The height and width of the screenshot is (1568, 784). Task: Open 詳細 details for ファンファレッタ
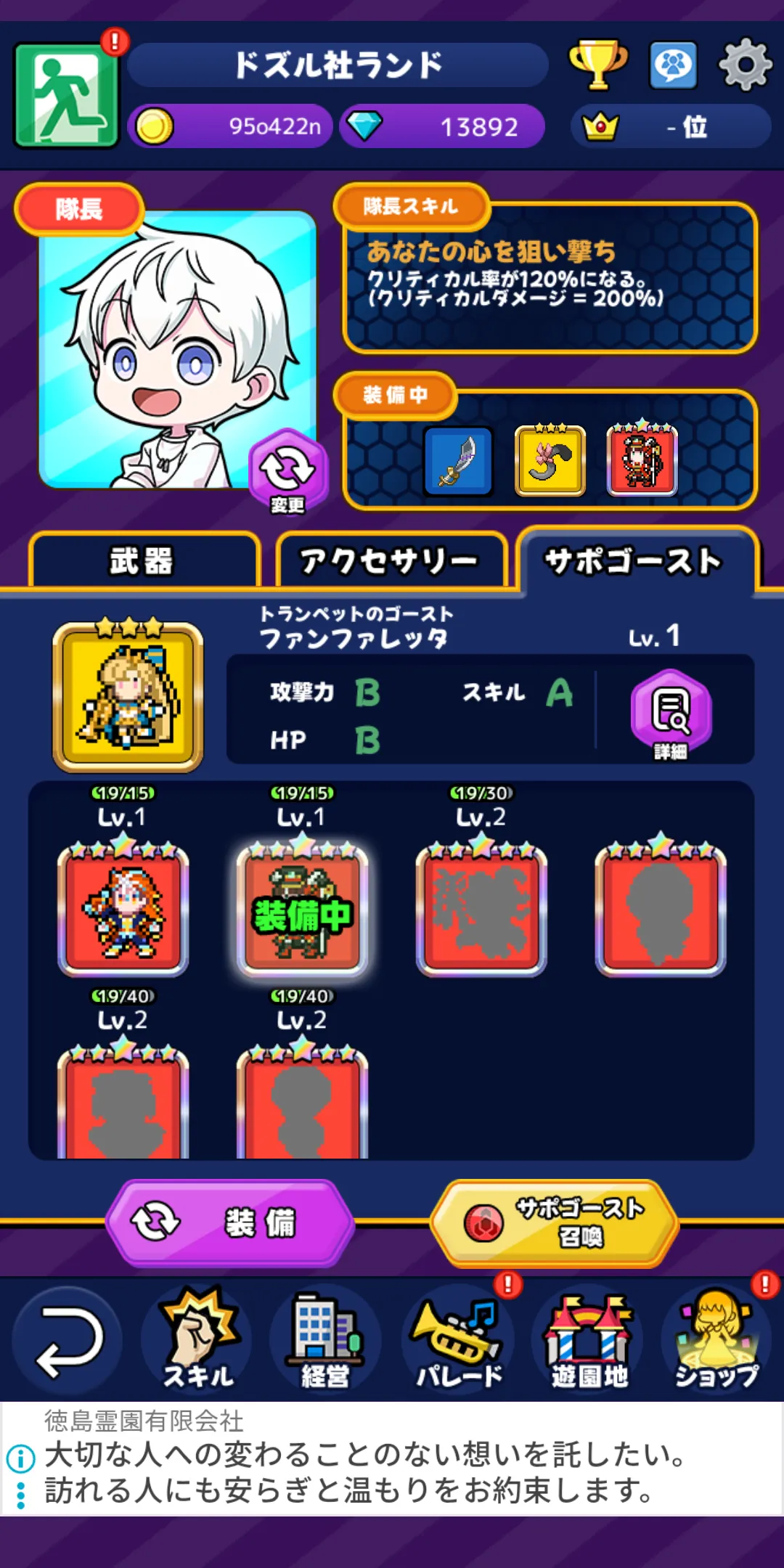671,714
